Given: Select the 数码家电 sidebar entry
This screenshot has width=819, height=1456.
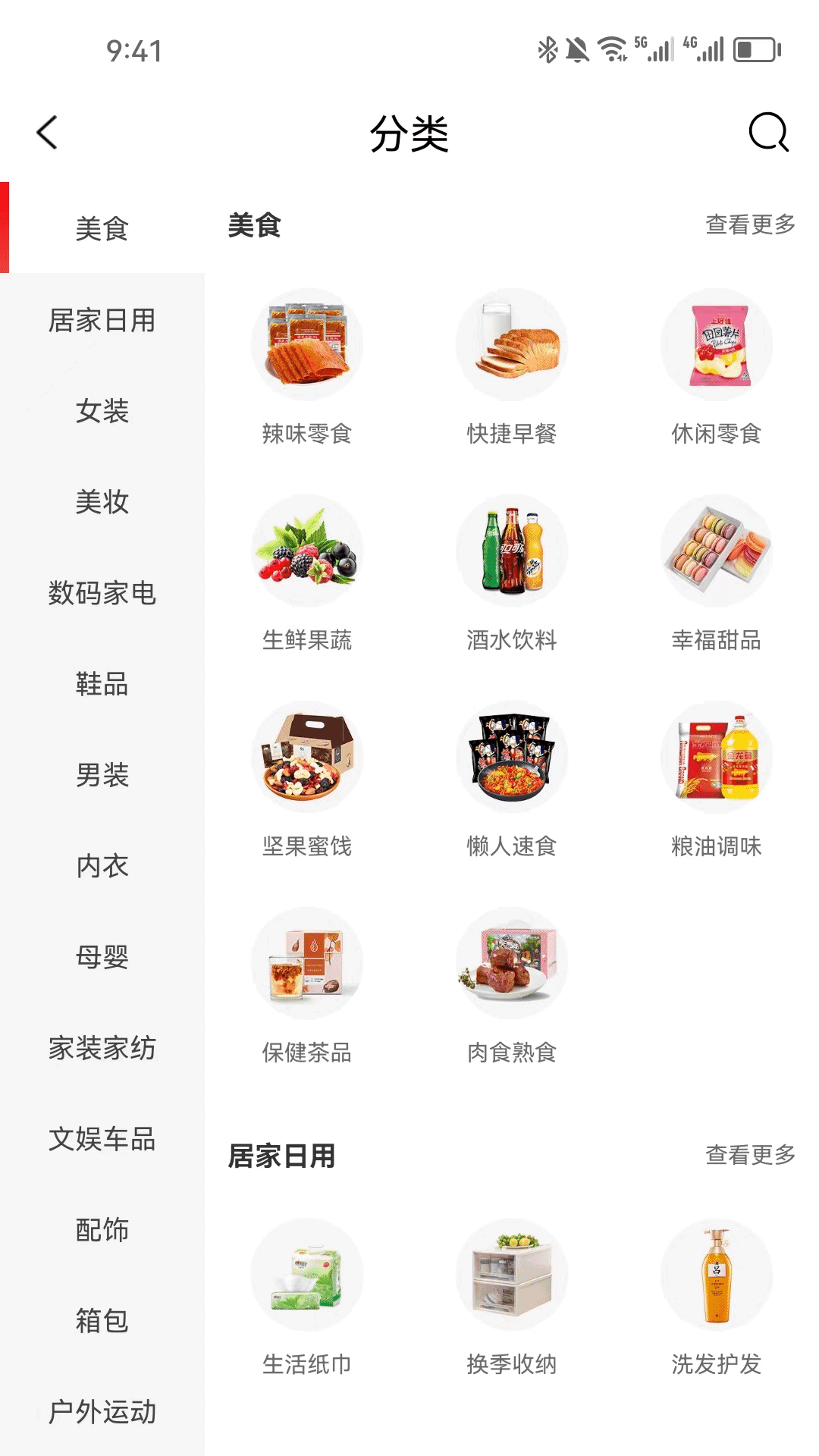Looking at the screenshot, I should 102,594.
